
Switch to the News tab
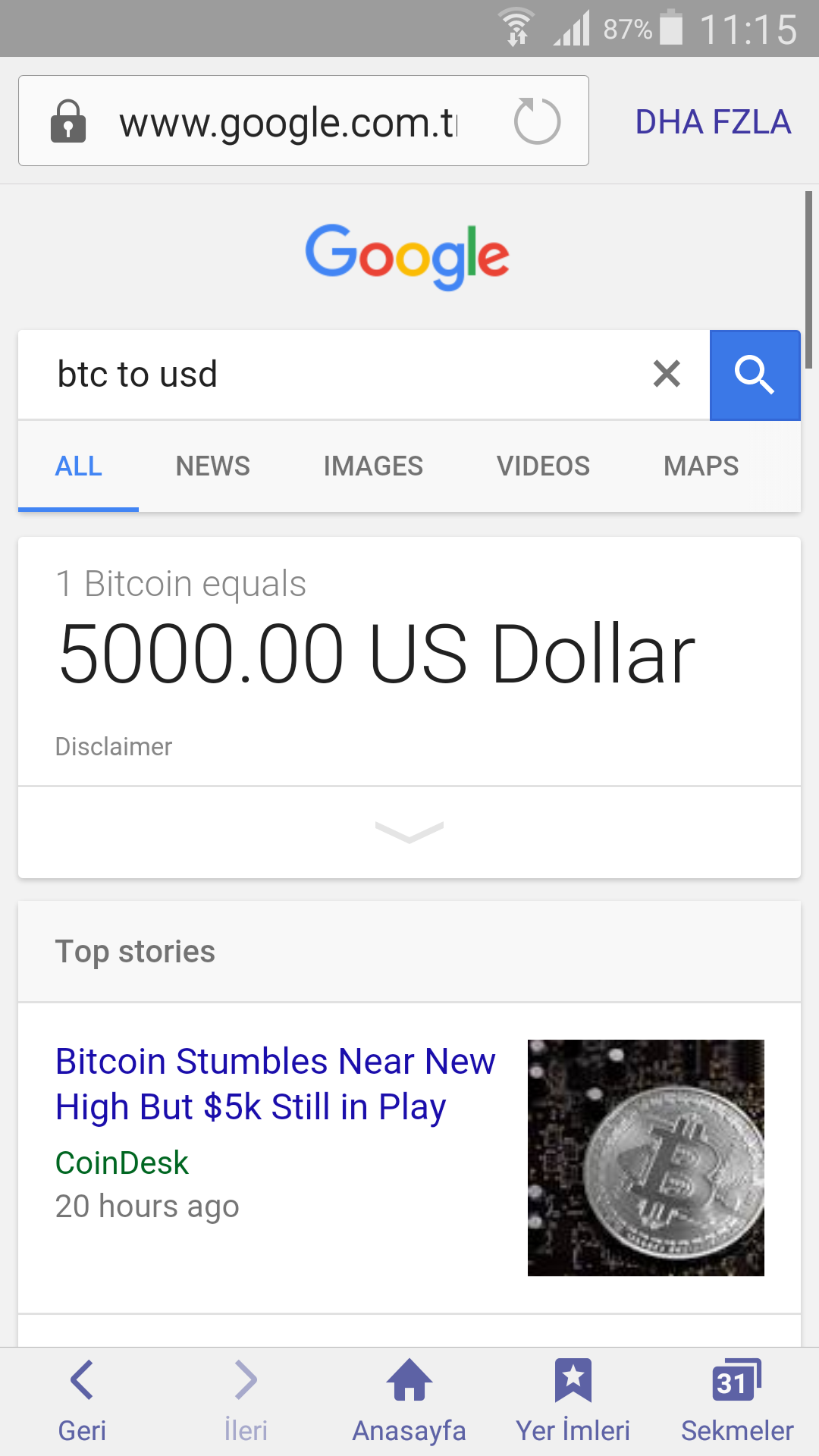pos(213,466)
